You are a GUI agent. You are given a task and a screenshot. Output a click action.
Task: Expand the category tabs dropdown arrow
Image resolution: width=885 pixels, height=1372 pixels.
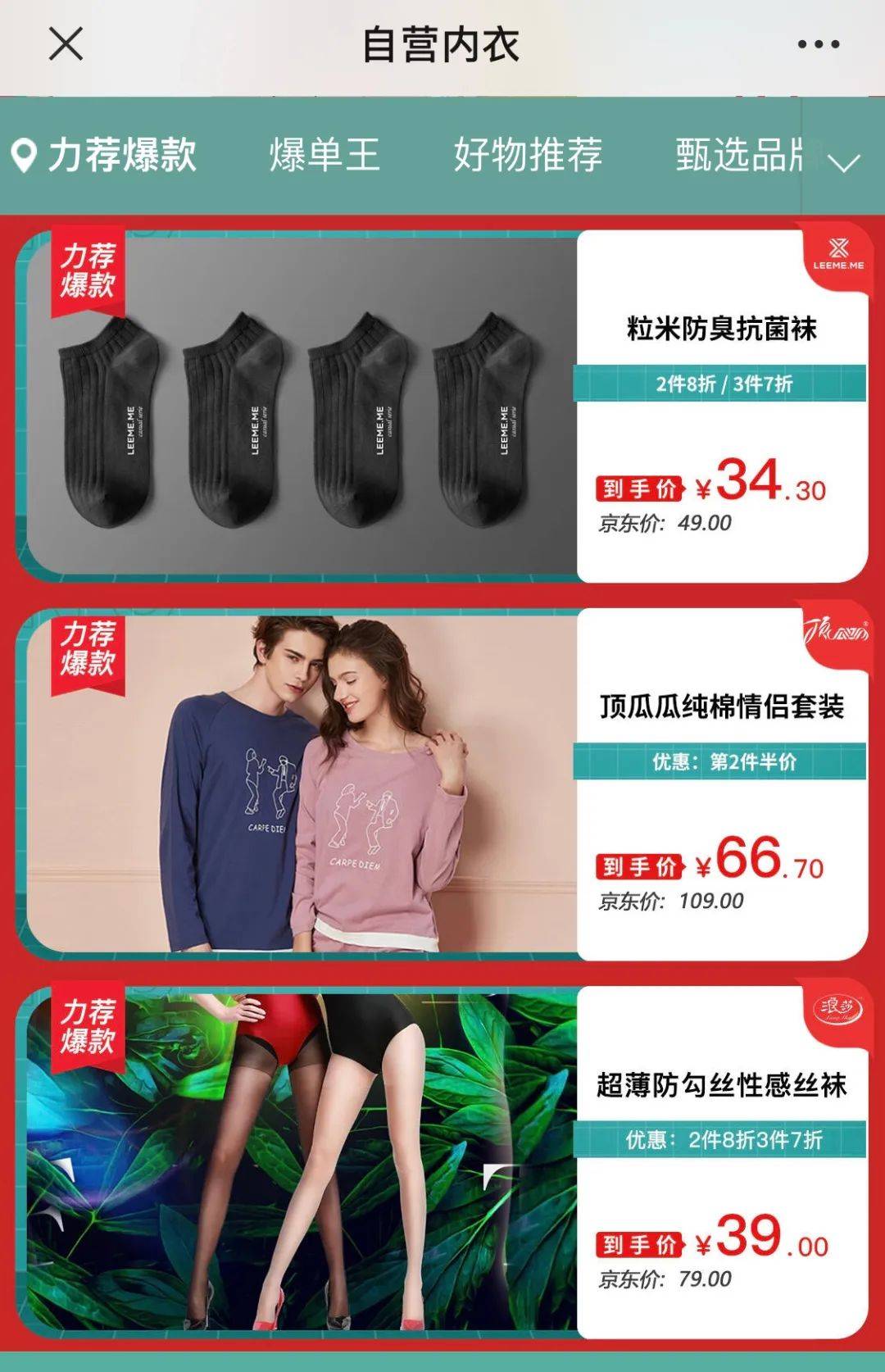point(843,161)
